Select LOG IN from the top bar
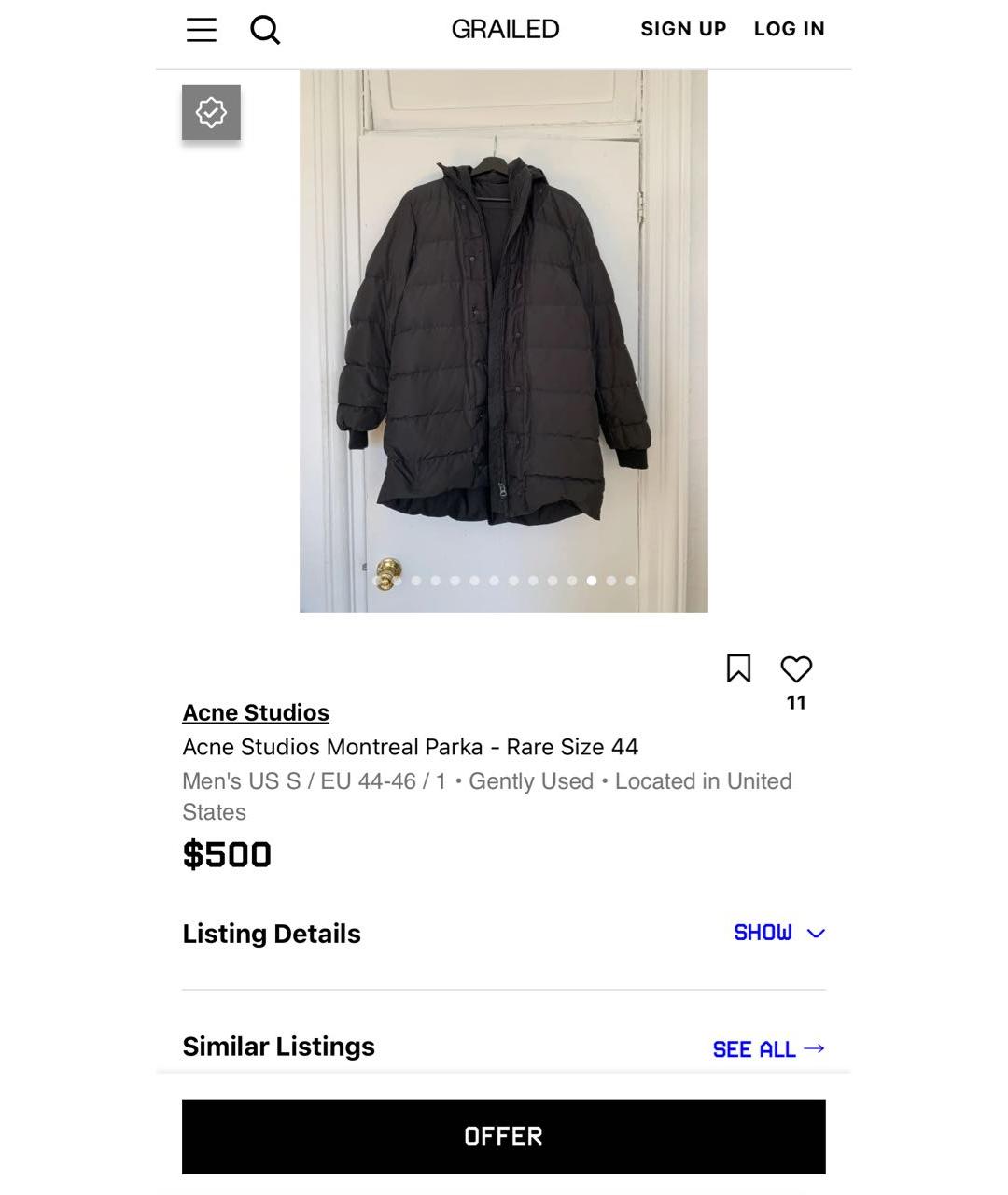This screenshot has height=1195, width=1008. click(x=789, y=29)
